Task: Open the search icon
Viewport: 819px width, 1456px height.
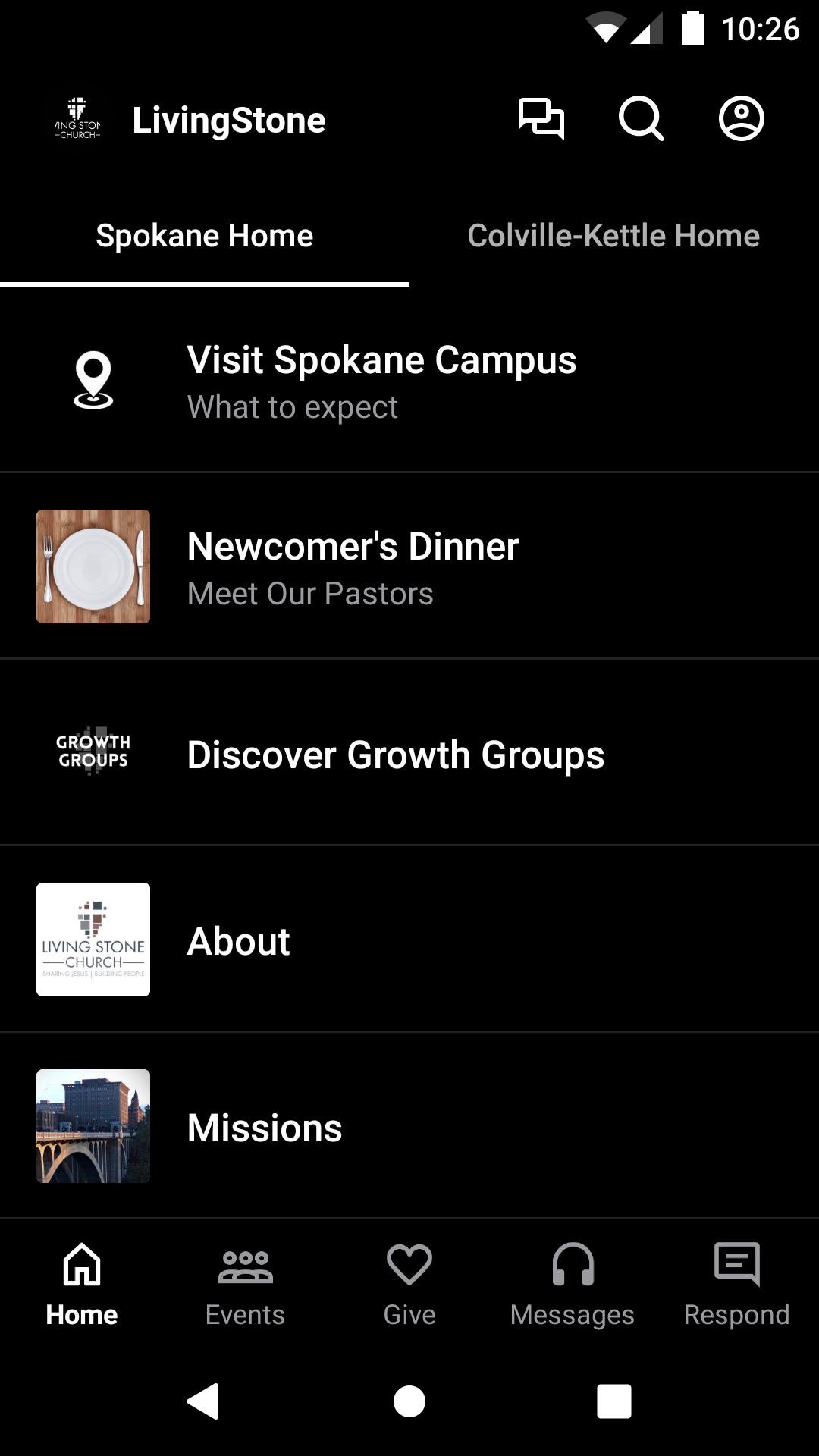Action: [641, 119]
